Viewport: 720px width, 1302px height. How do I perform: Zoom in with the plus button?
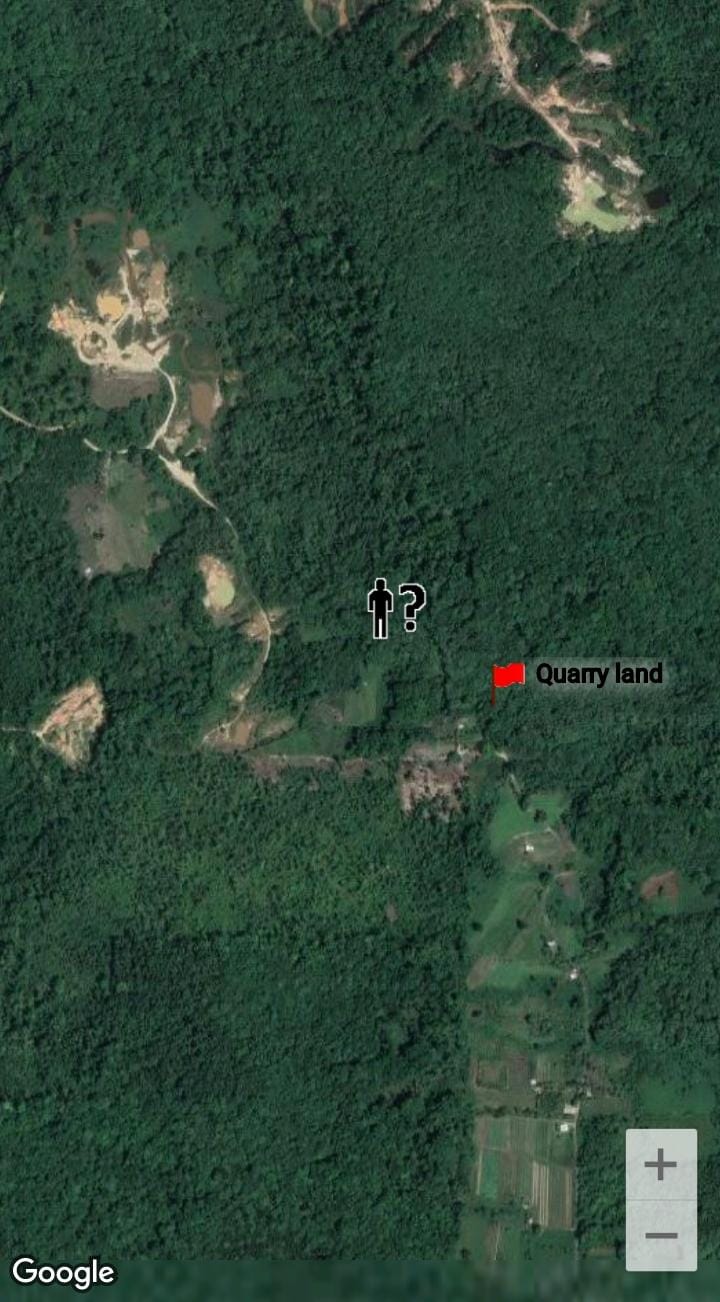coord(660,1165)
